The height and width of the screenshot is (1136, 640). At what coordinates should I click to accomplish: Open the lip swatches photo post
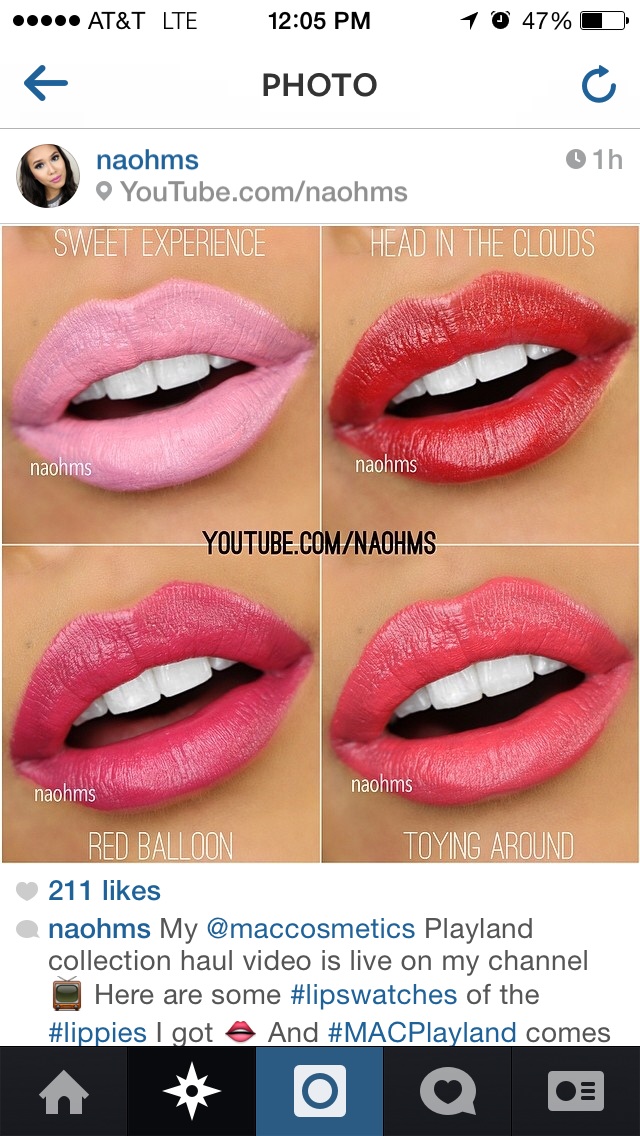click(320, 543)
